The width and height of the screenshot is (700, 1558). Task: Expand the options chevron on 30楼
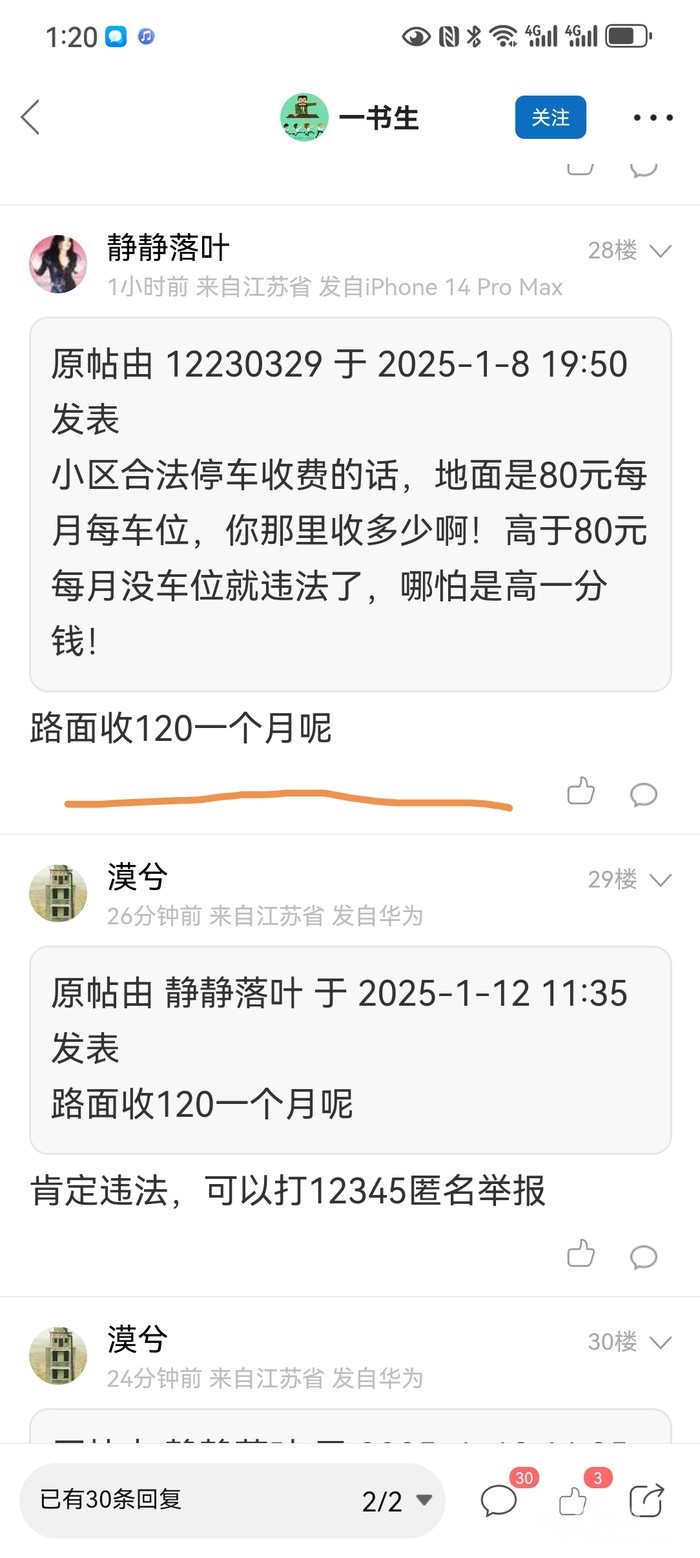click(x=660, y=1342)
